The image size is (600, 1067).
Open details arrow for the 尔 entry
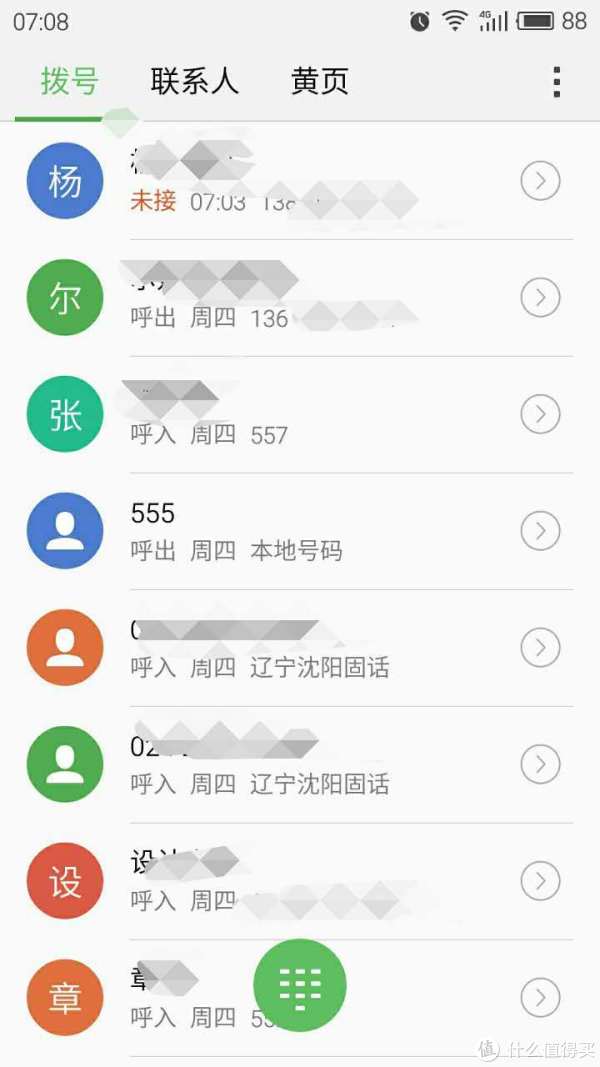pos(540,297)
